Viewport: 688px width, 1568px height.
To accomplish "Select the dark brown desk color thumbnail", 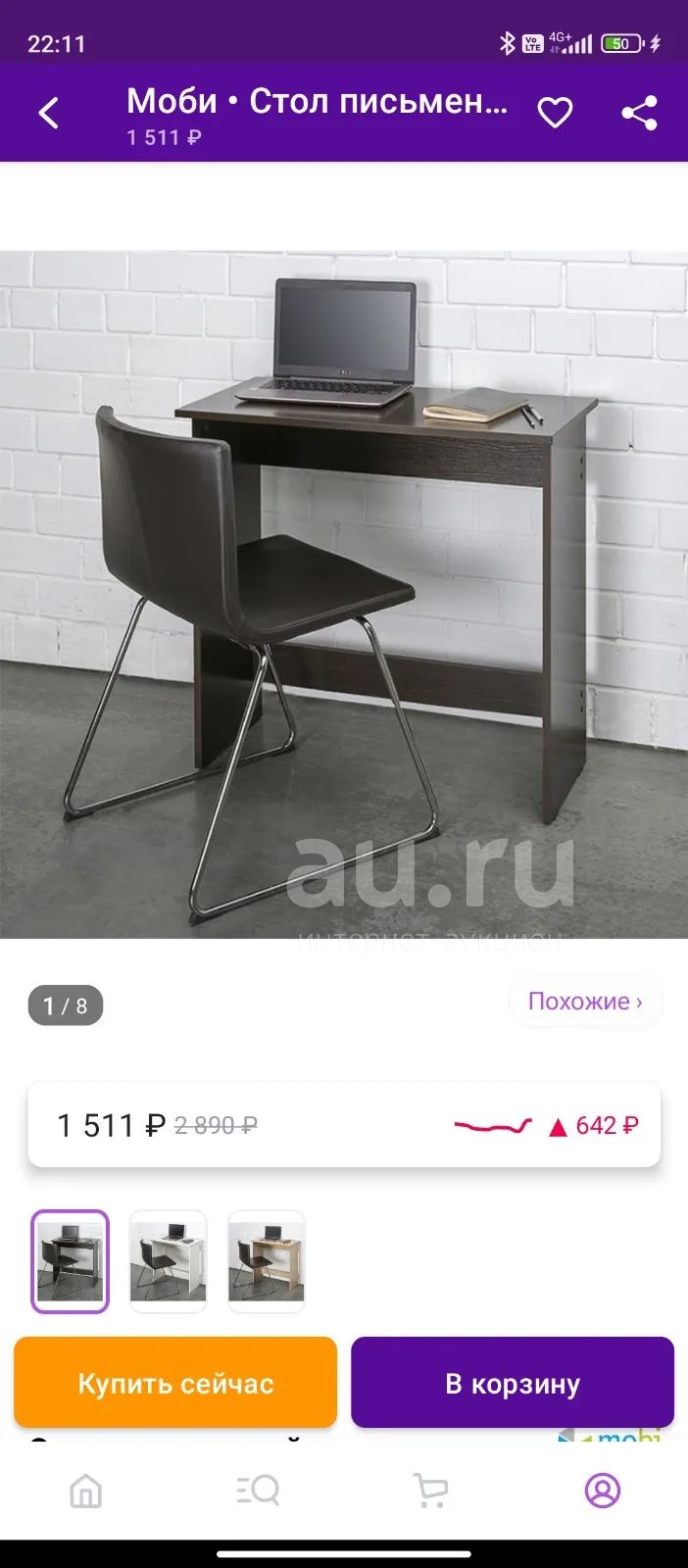I will (x=71, y=1261).
